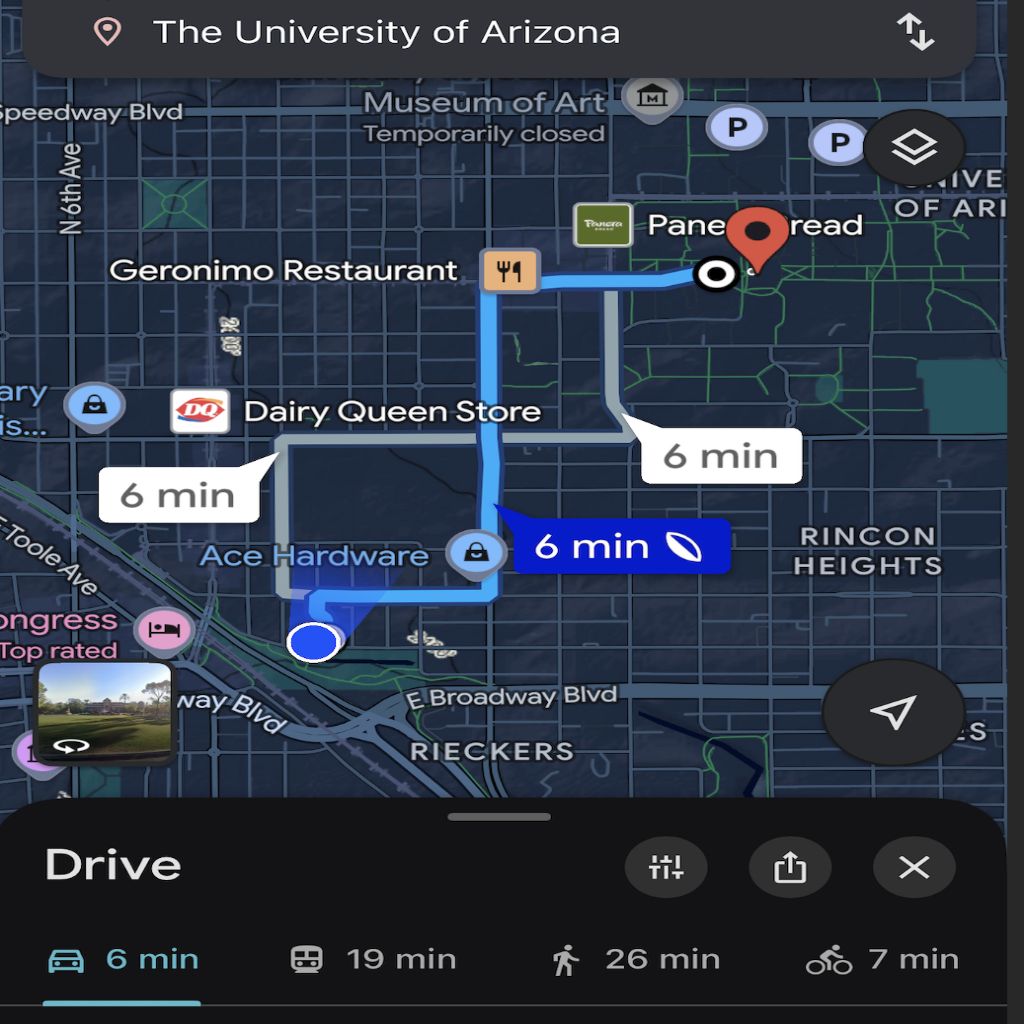Tap the Panera Bread place marker

click(x=602, y=225)
